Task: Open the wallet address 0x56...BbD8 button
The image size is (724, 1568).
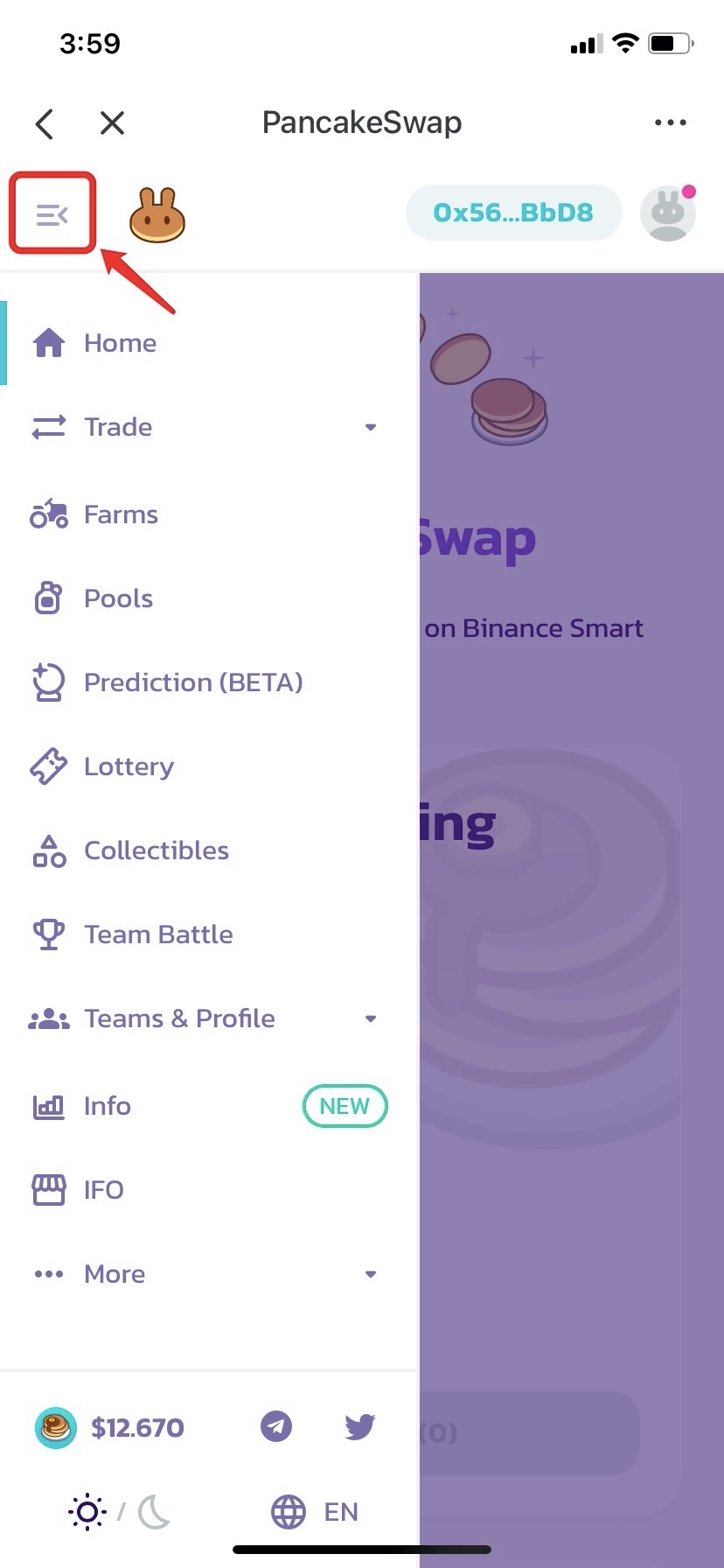Action: pos(513,213)
